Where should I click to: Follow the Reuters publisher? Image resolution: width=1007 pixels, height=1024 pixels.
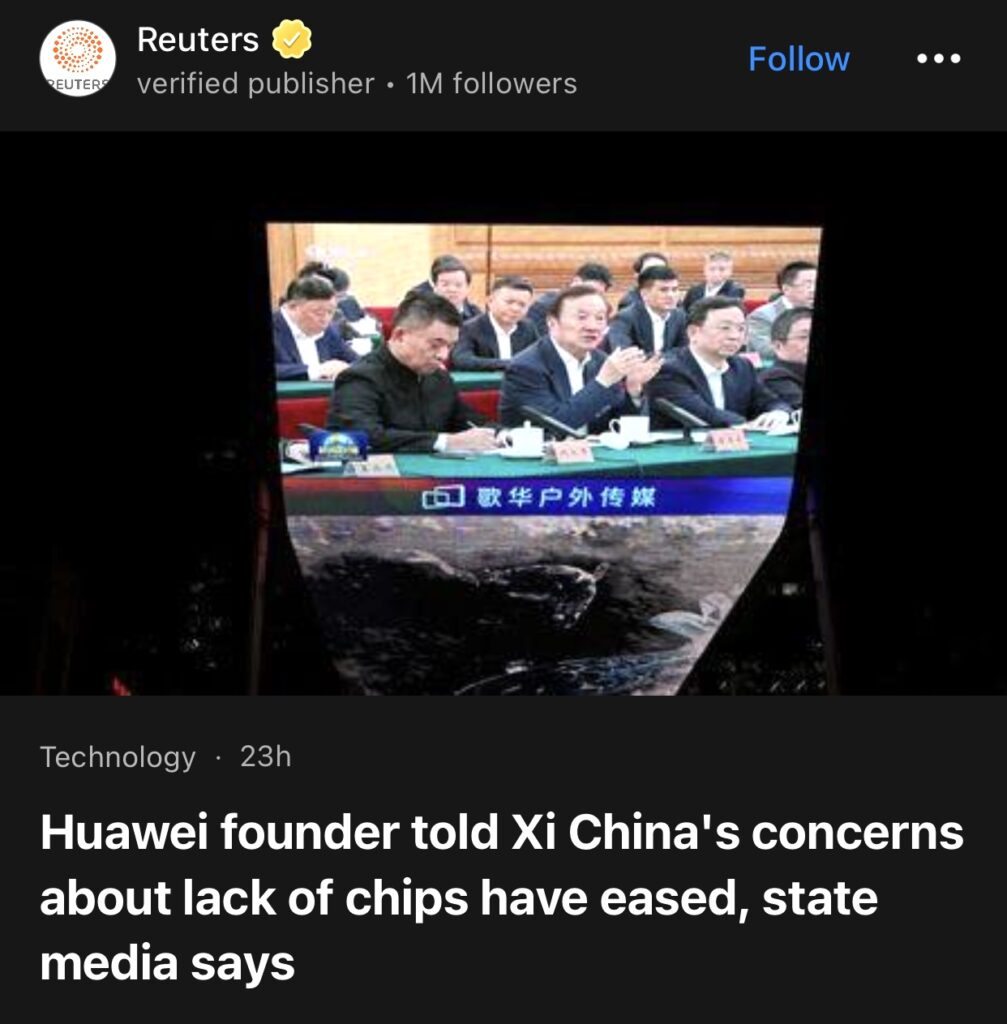tap(798, 59)
